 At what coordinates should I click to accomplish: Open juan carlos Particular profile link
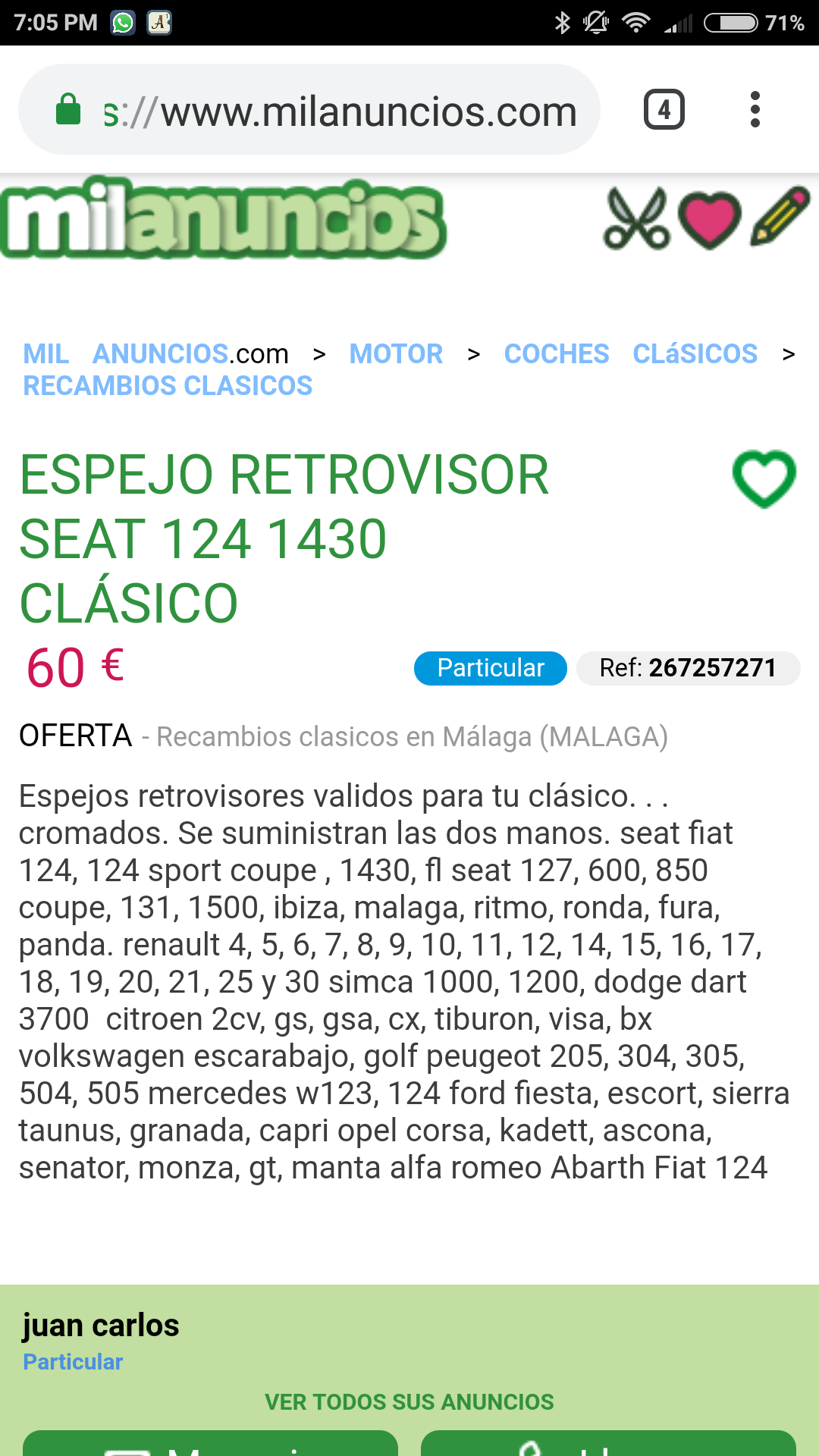pos(73,1362)
